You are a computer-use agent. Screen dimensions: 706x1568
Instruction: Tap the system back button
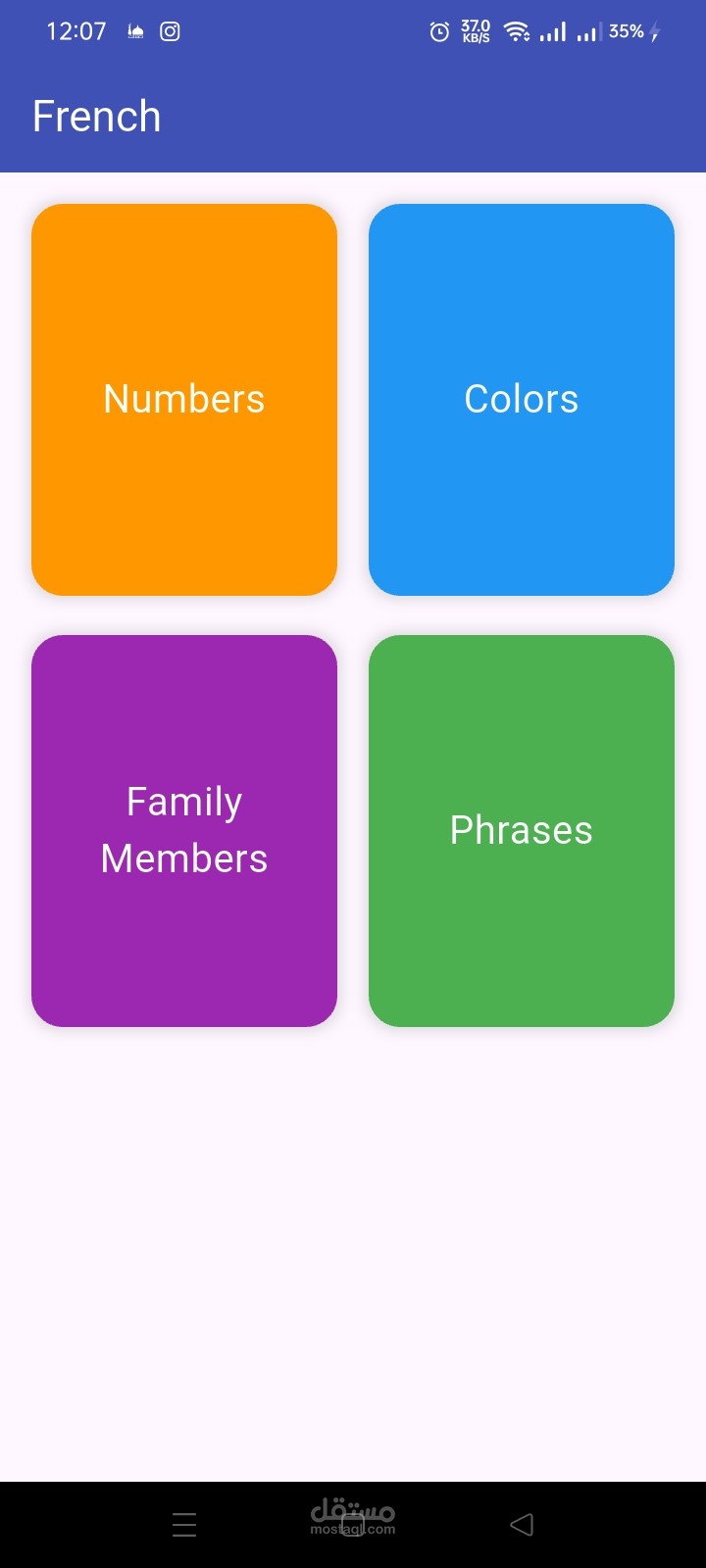(522, 1524)
